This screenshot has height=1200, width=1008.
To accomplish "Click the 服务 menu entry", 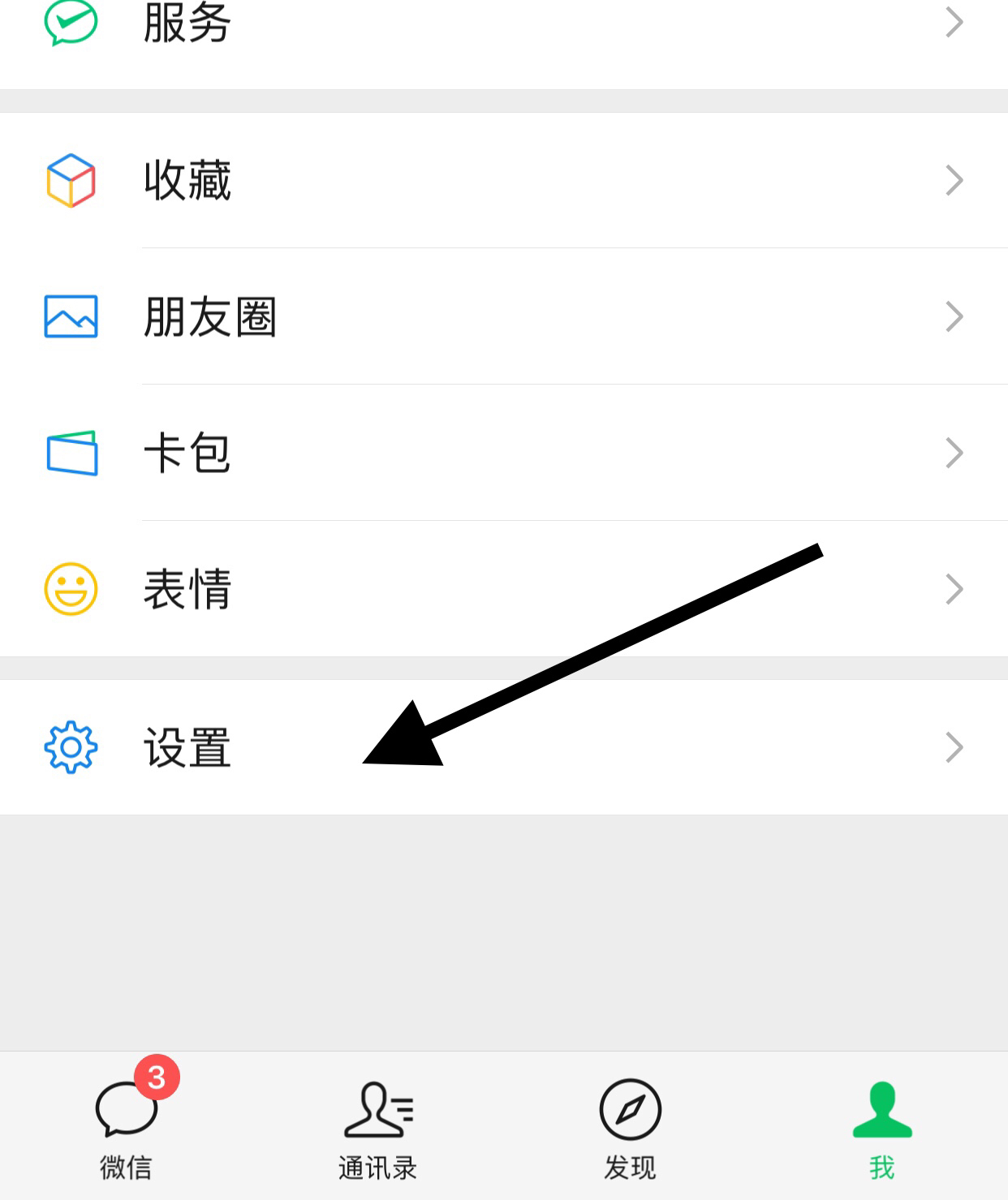I will 187,22.
